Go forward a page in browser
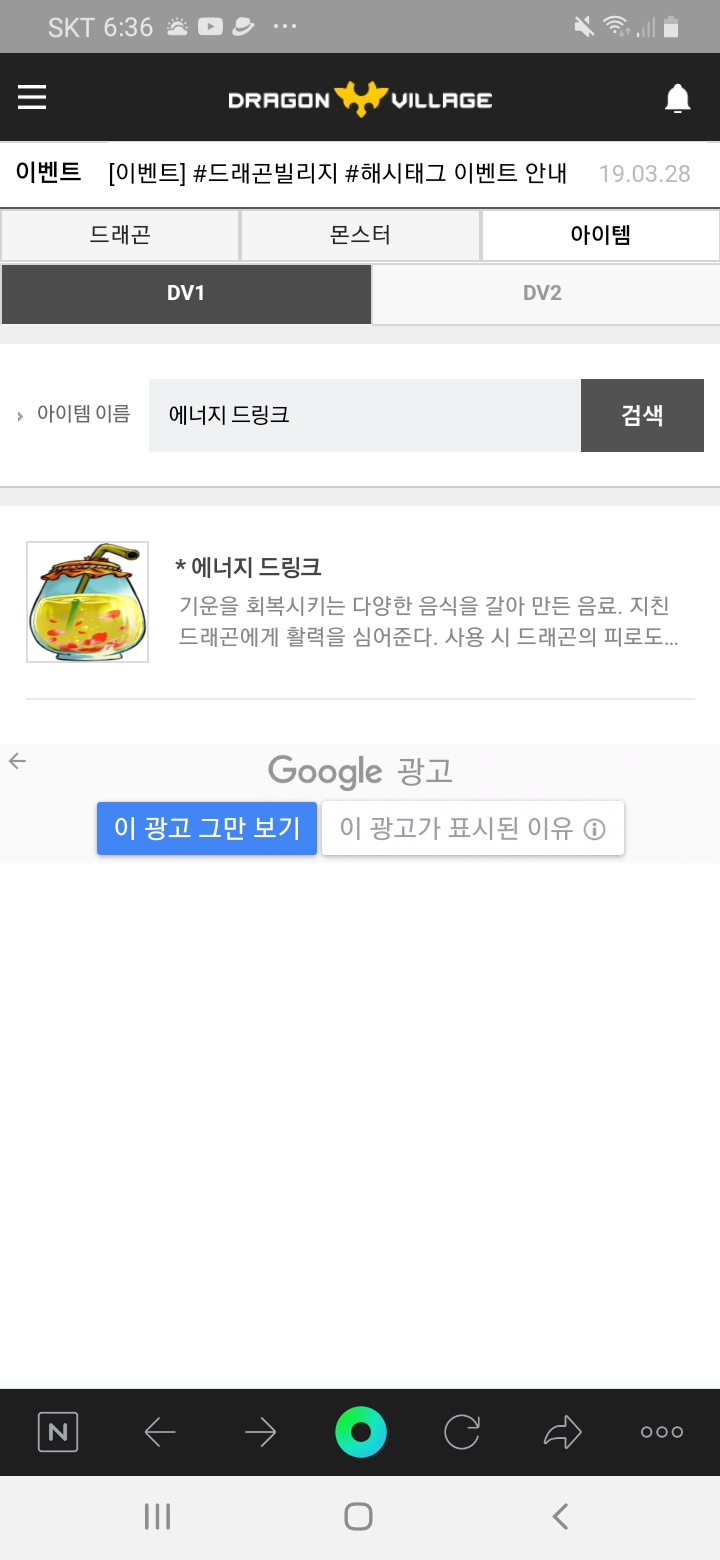The height and width of the screenshot is (1560, 720). click(x=260, y=1432)
